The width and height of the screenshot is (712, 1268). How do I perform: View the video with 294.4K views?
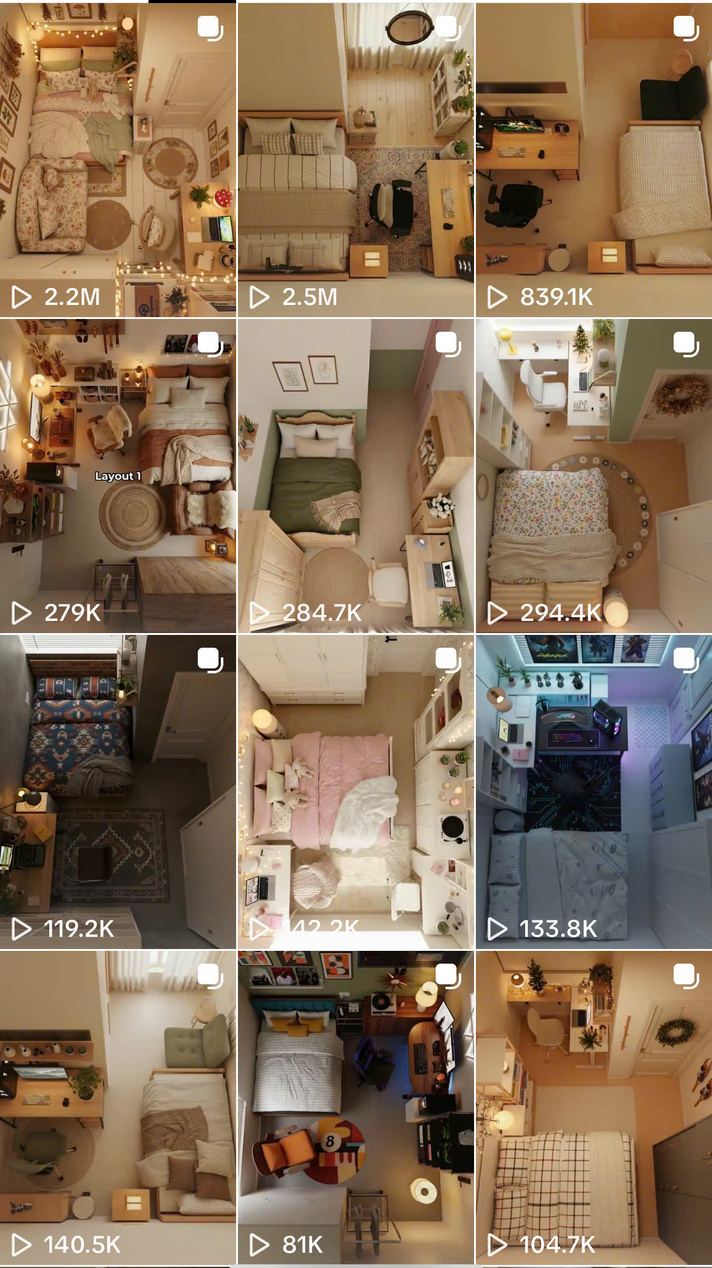[x=594, y=476]
